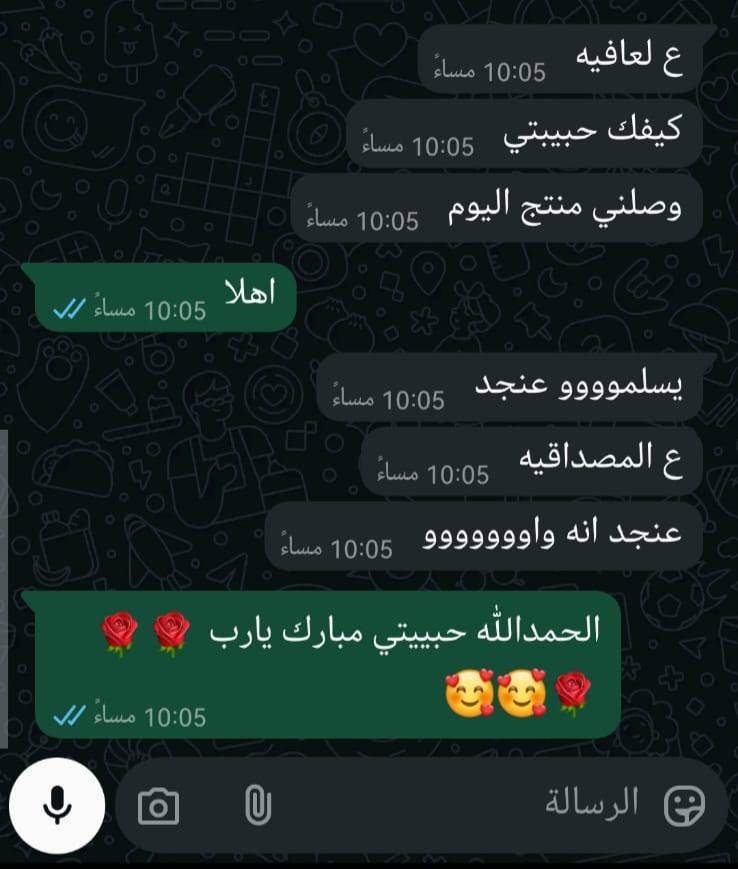Open the camera from message bar
The height and width of the screenshot is (869, 738).
[158, 805]
